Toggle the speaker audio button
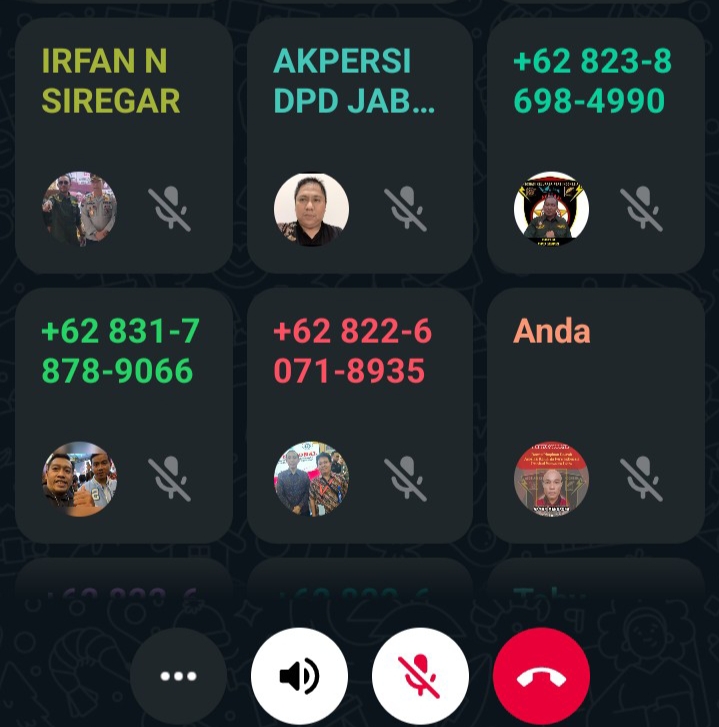719x727 pixels. click(x=299, y=676)
